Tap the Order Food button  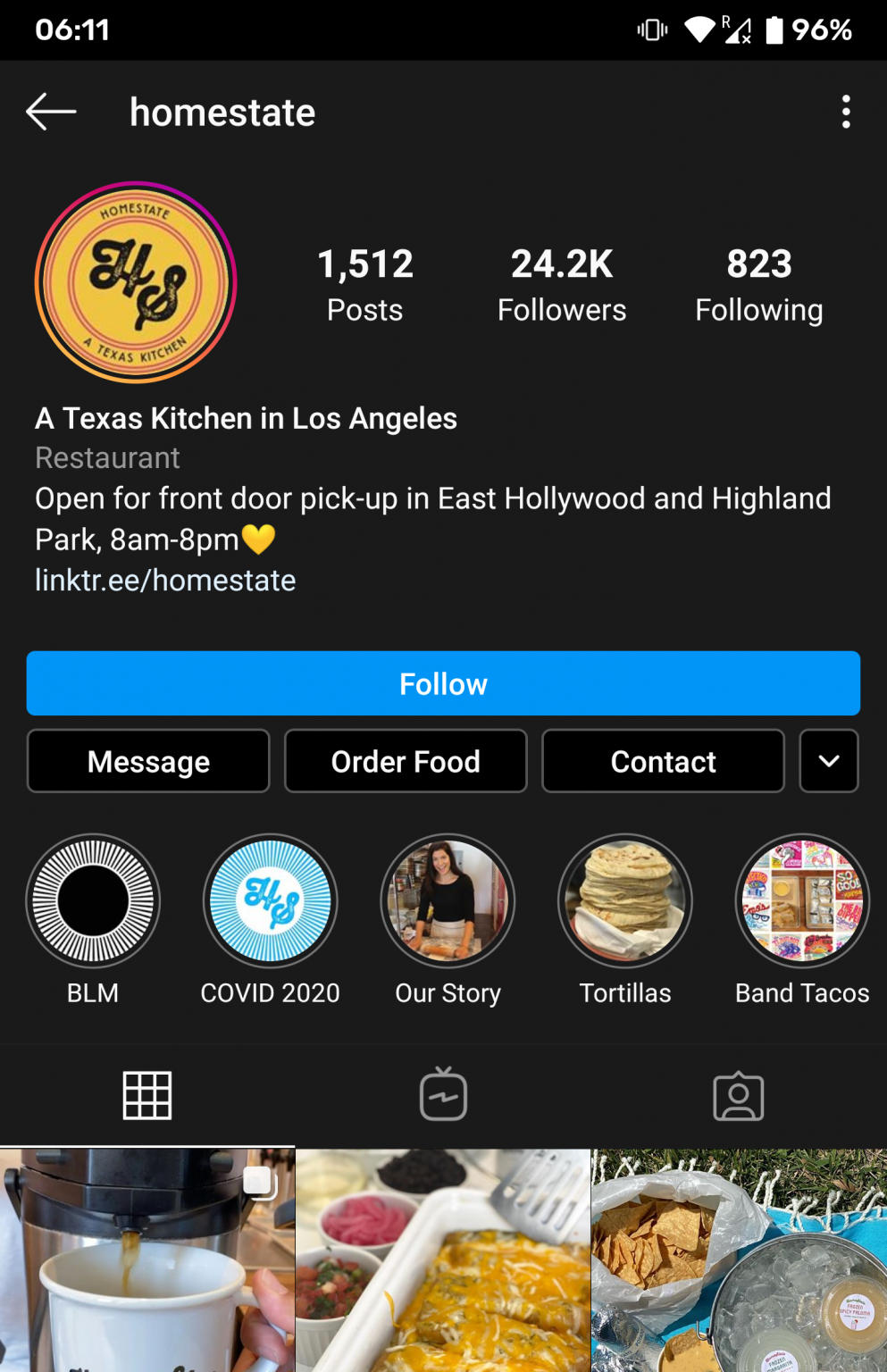(406, 761)
